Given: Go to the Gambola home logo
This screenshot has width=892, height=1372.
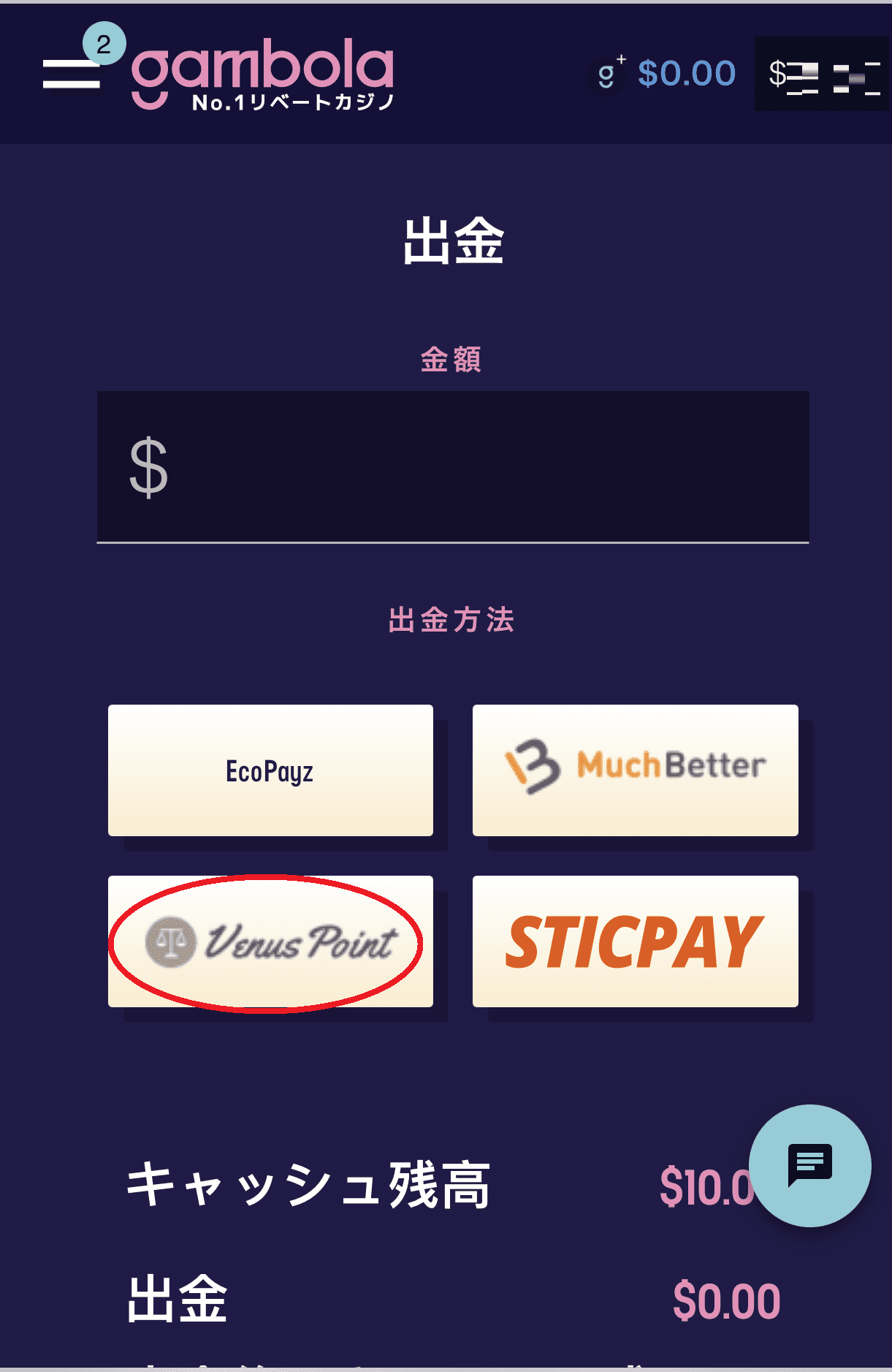Looking at the screenshot, I should tap(263, 73).
